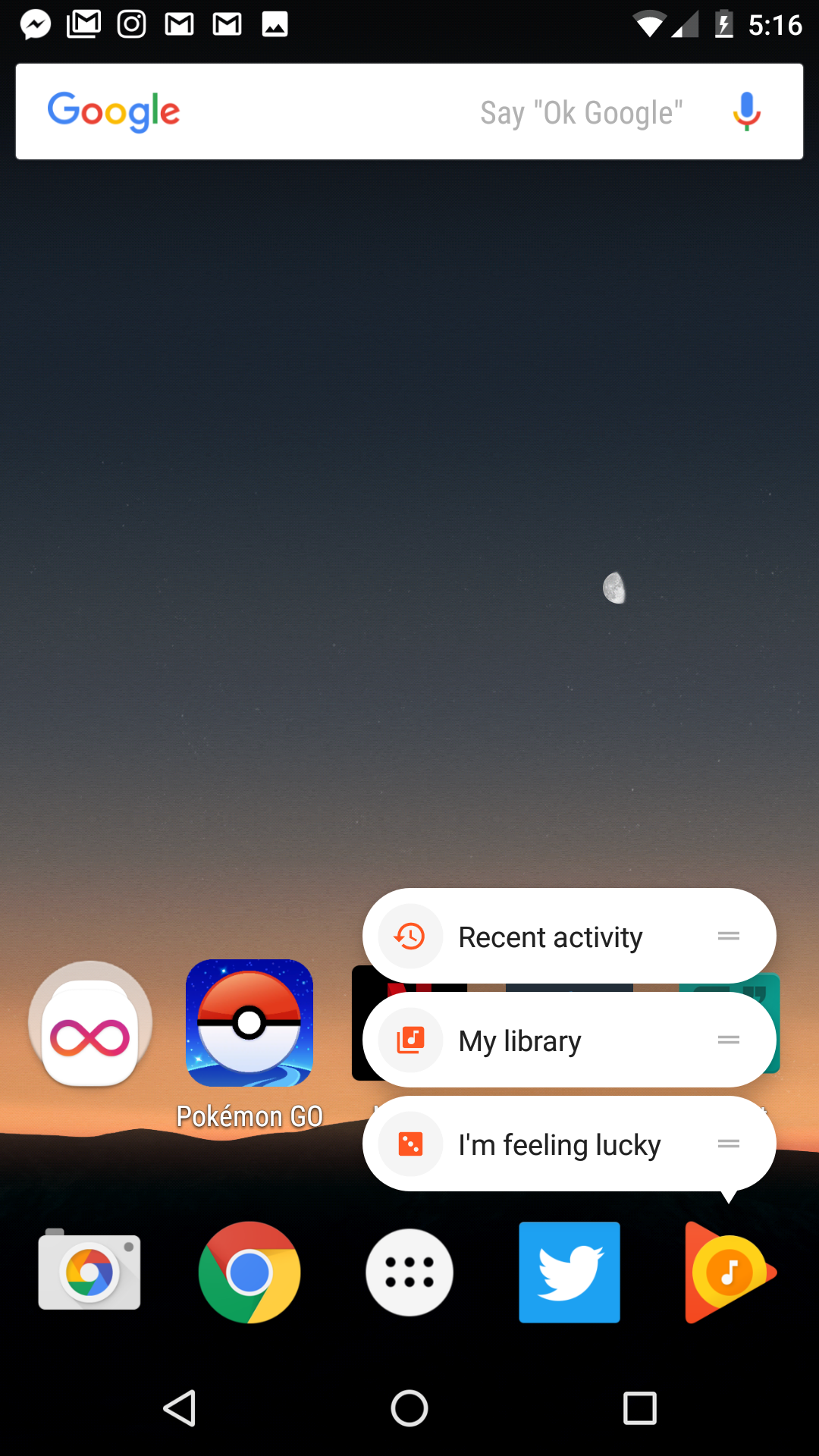Launch Pokémon GO
The image size is (819, 1456).
tap(249, 1024)
